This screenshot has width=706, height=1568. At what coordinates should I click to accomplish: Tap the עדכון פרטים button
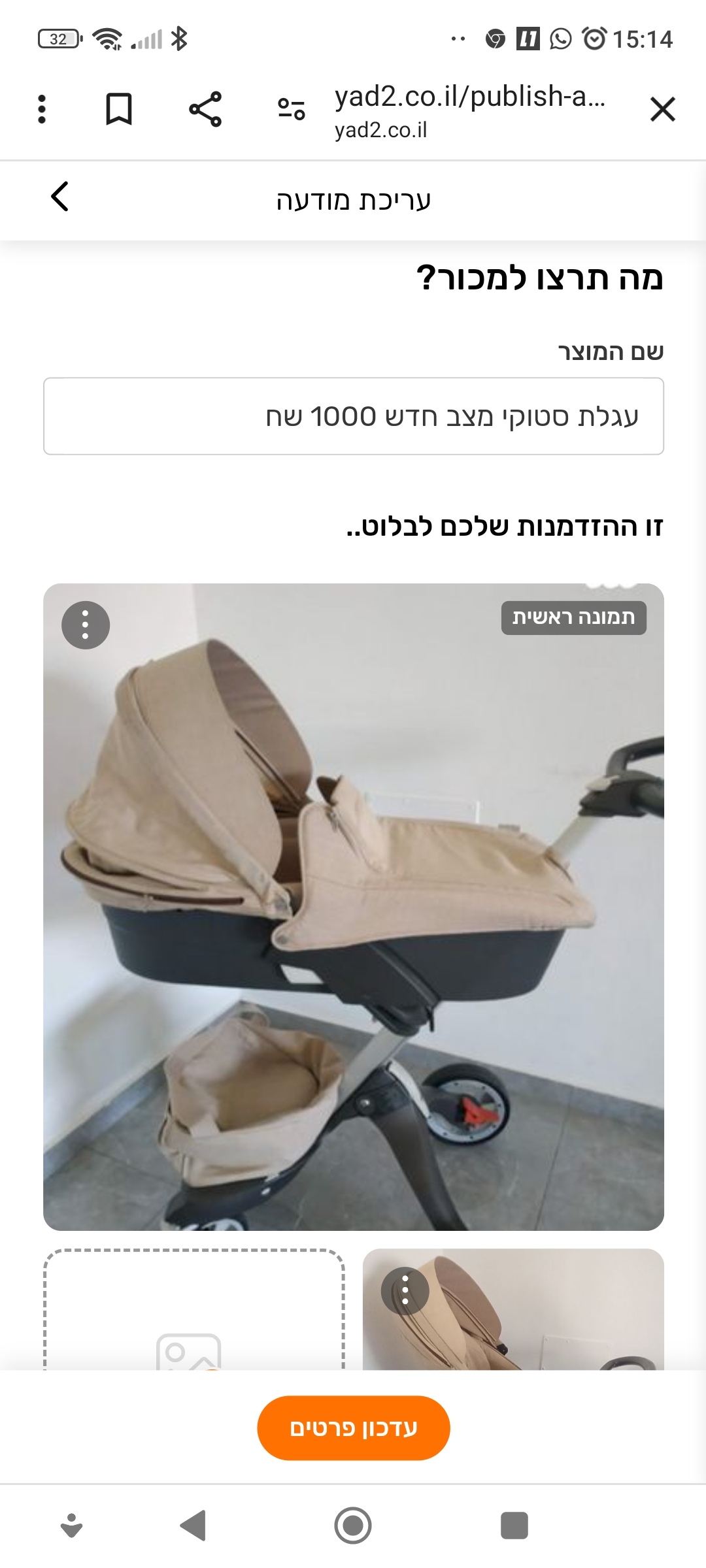tap(354, 1428)
